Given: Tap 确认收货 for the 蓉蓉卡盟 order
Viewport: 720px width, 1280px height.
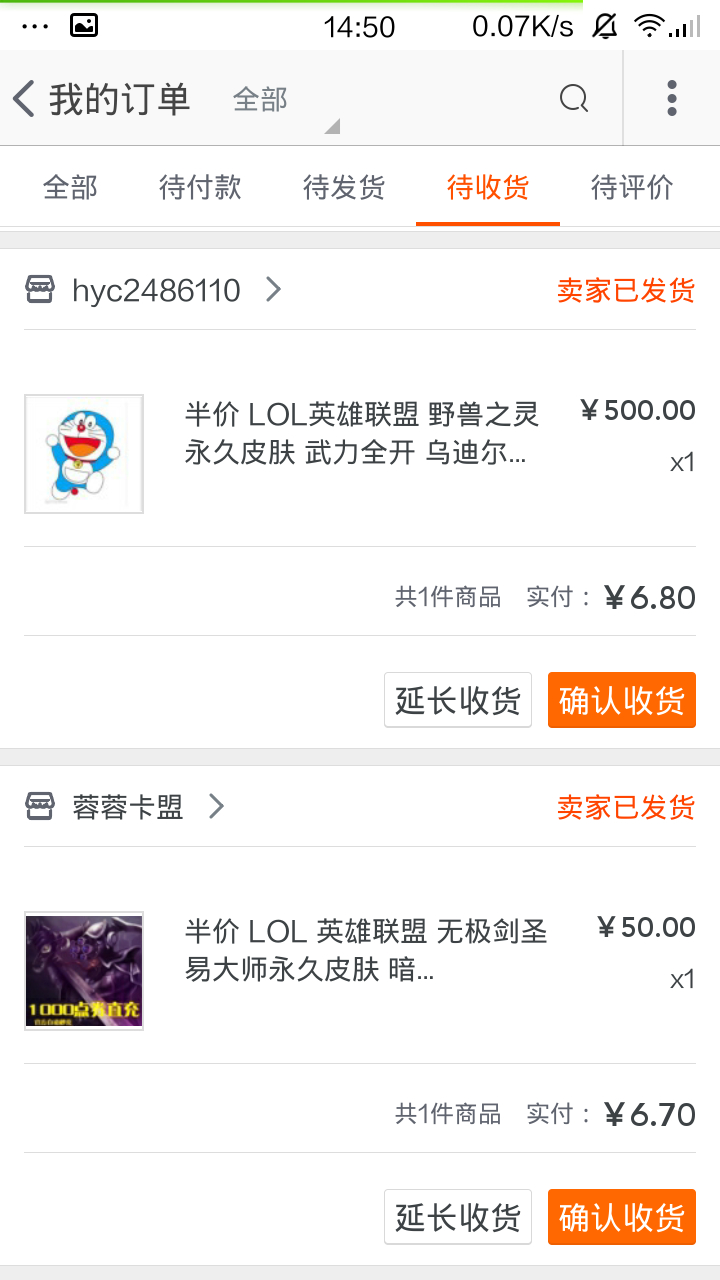Looking at the screenshot, I should coord(621,1217).
